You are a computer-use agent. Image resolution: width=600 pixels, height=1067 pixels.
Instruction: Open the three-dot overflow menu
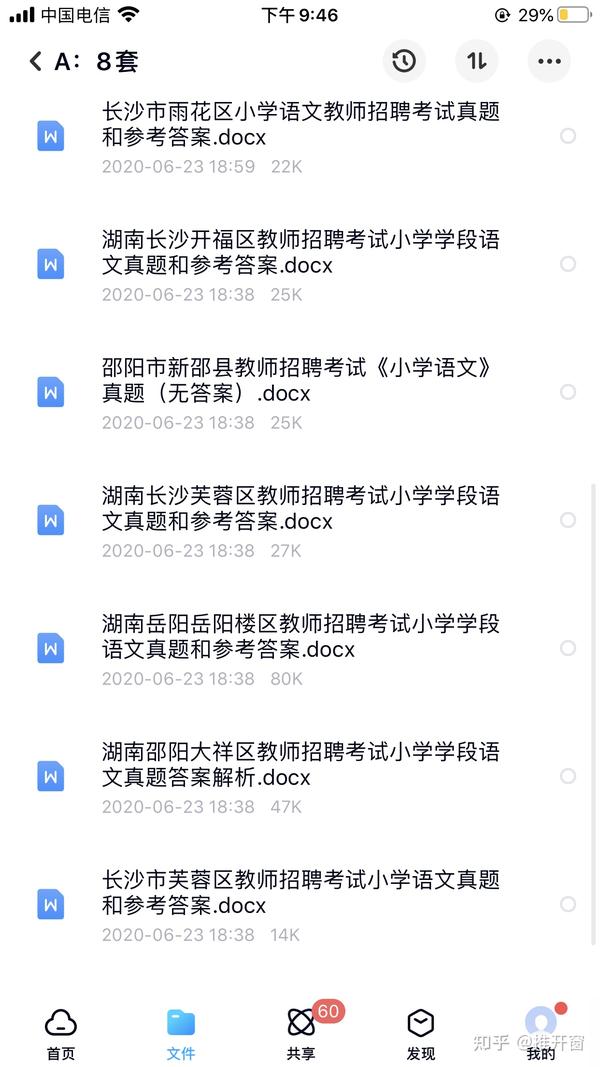(549, 61)
